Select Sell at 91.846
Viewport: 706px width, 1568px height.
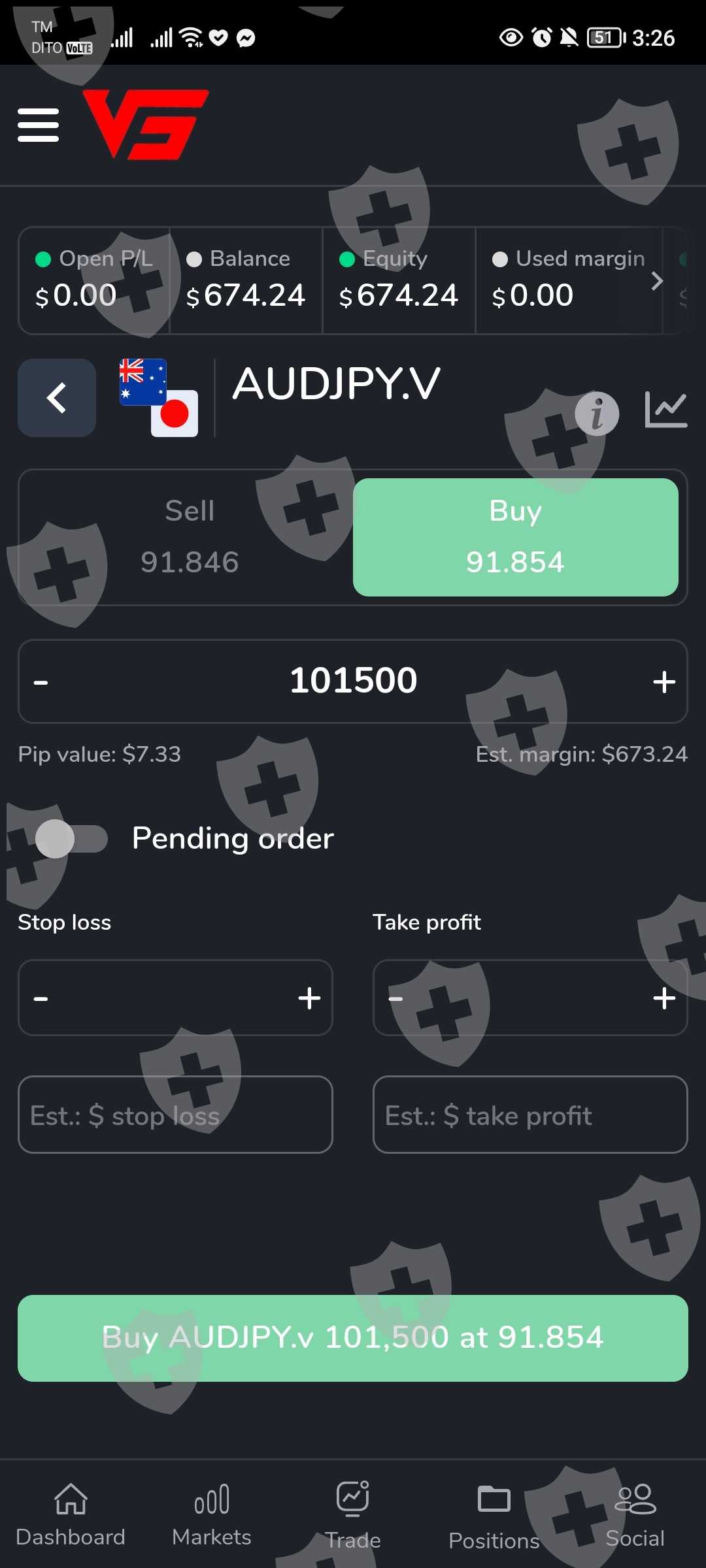coord(190,537)
